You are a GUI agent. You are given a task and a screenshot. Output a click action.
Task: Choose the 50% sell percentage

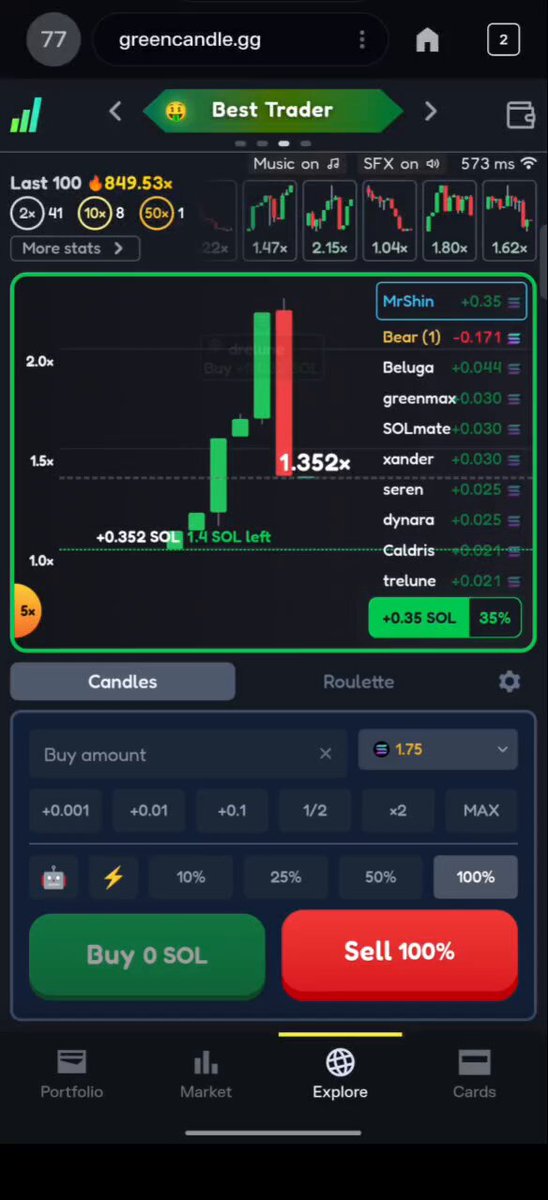[380, 877]
